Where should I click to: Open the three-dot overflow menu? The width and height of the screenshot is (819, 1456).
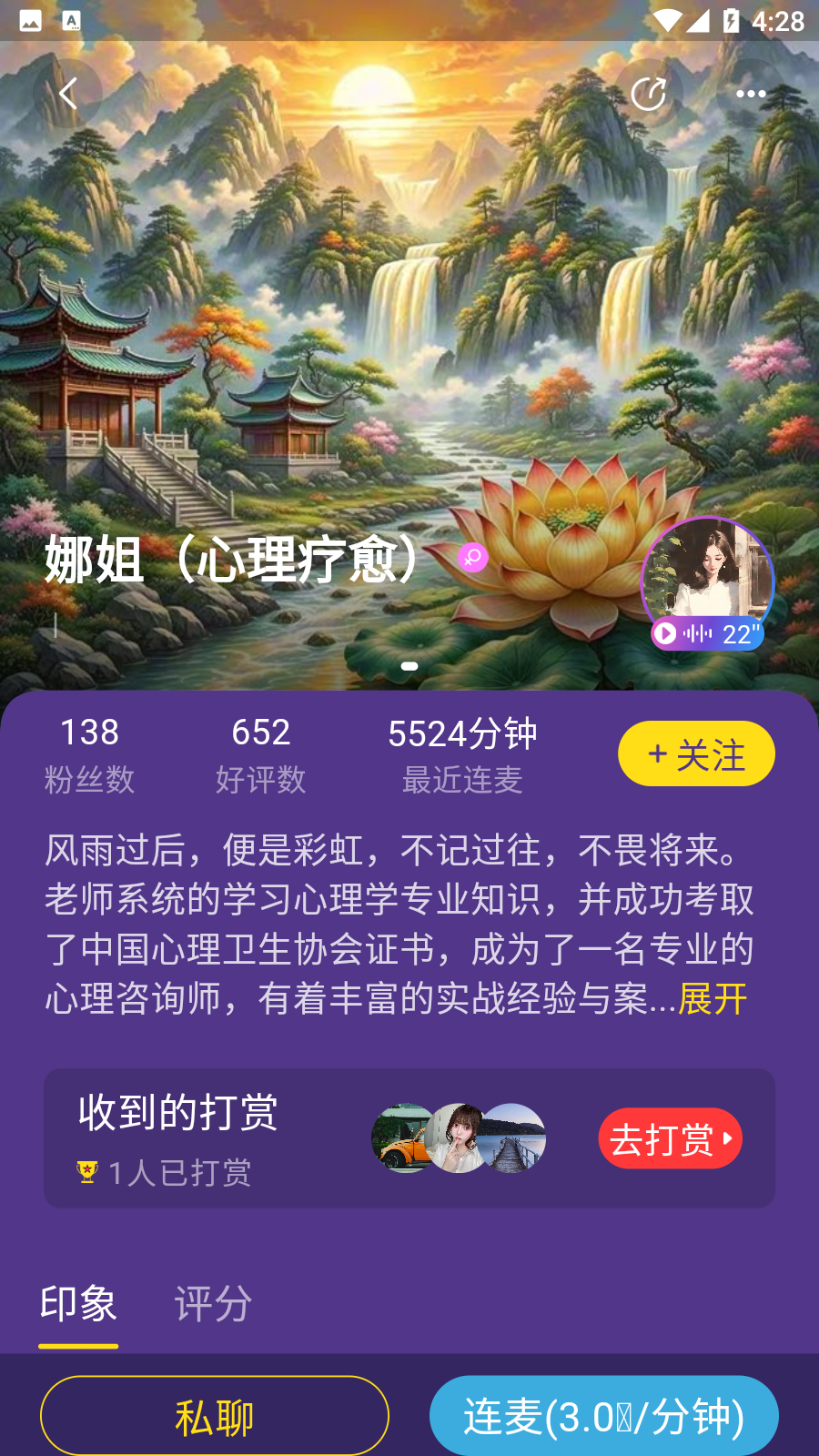coord(751,94)
